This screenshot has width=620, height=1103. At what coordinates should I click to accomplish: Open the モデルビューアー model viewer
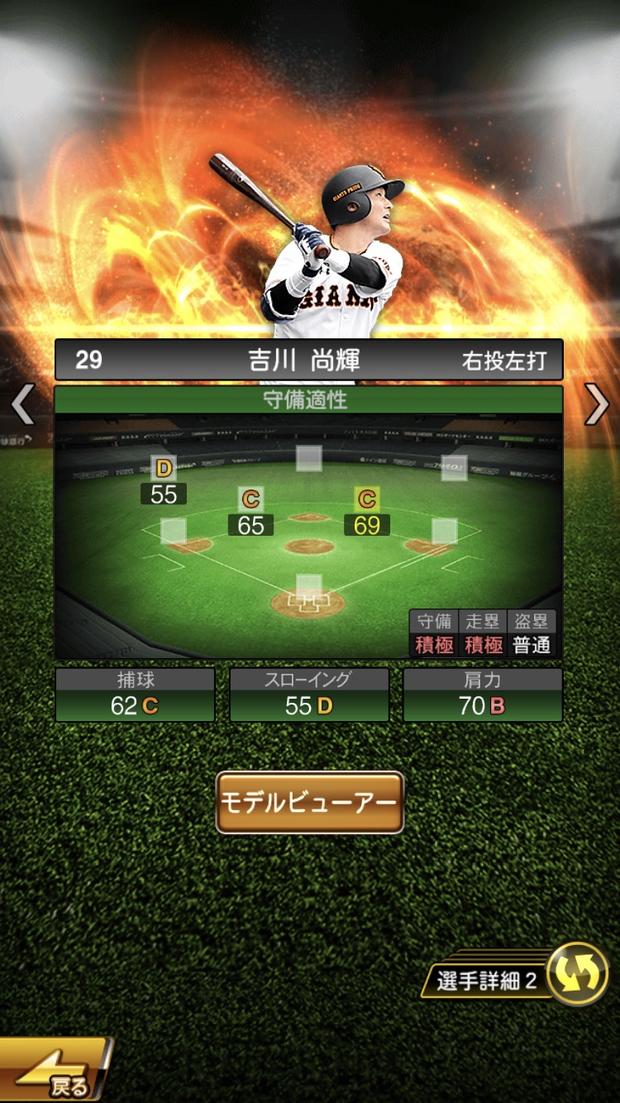coord(310,802)
